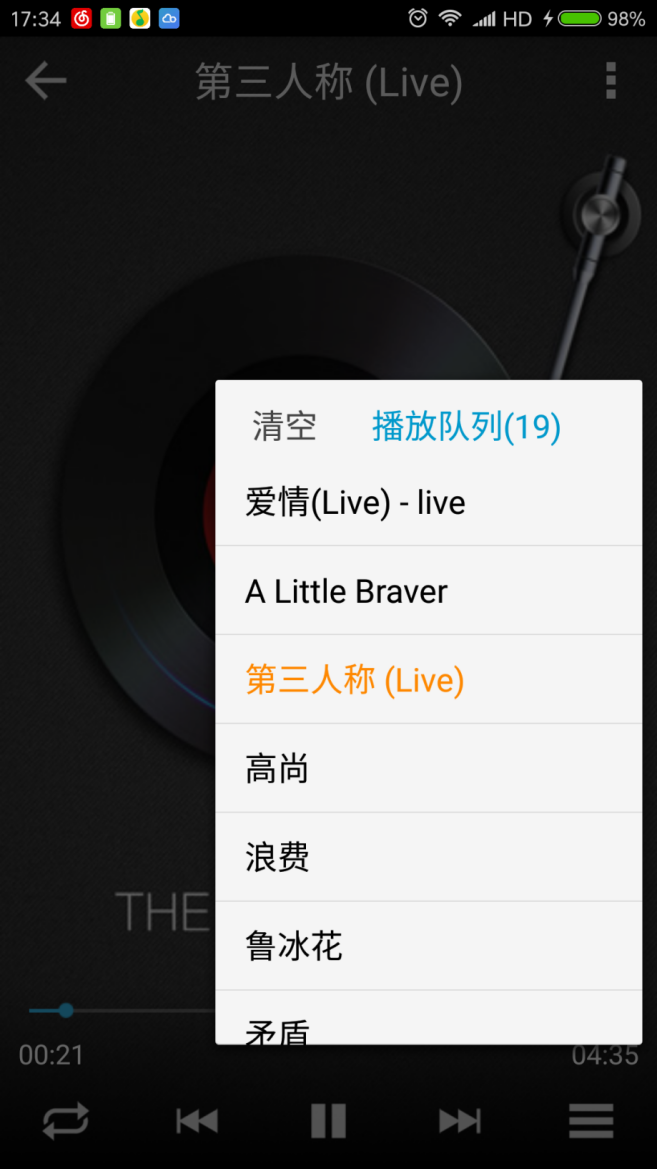Close the play queue list icon
The height and width of the screenshot is (1169, 657).
pos(591,1121)
